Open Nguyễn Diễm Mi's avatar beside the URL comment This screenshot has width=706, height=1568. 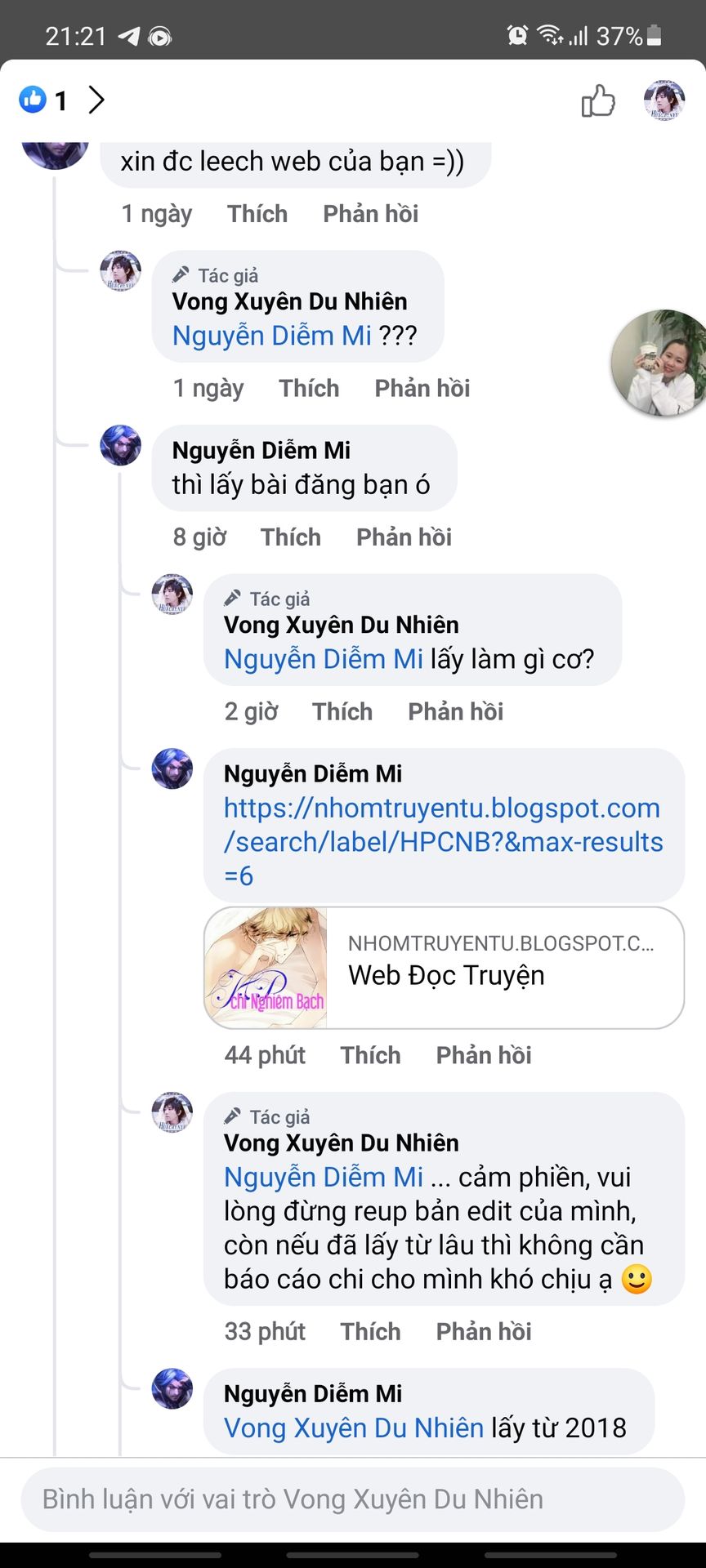[x=172, y=768]
